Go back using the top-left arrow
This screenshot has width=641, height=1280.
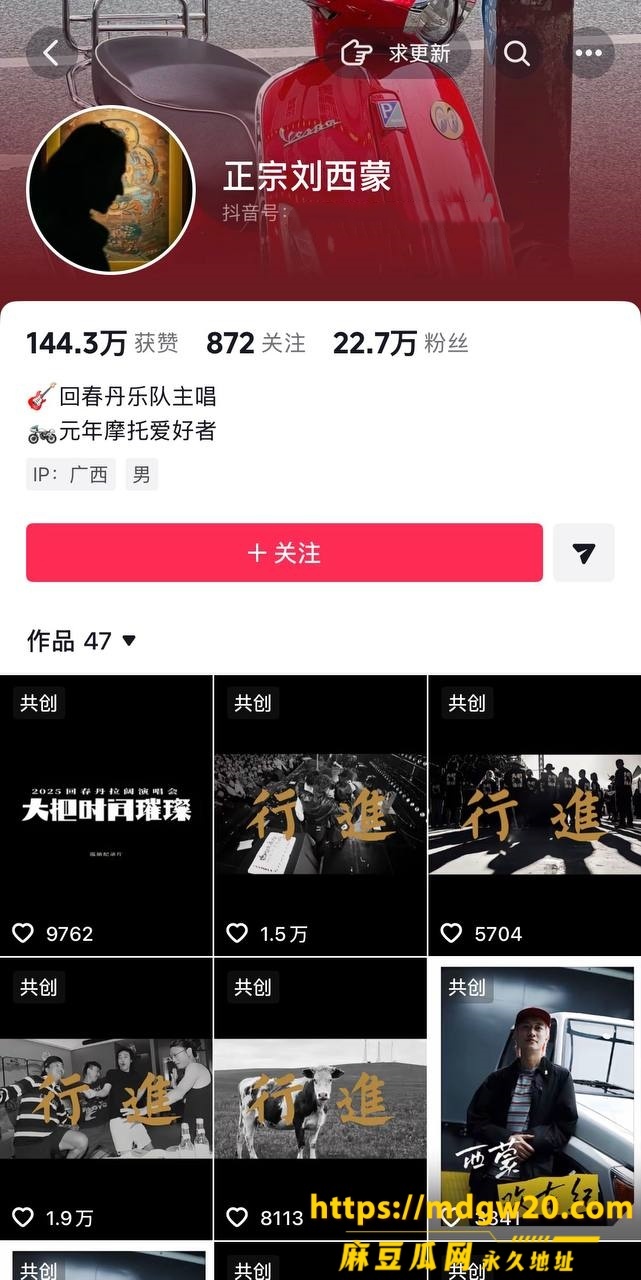[x=52, y=53]
